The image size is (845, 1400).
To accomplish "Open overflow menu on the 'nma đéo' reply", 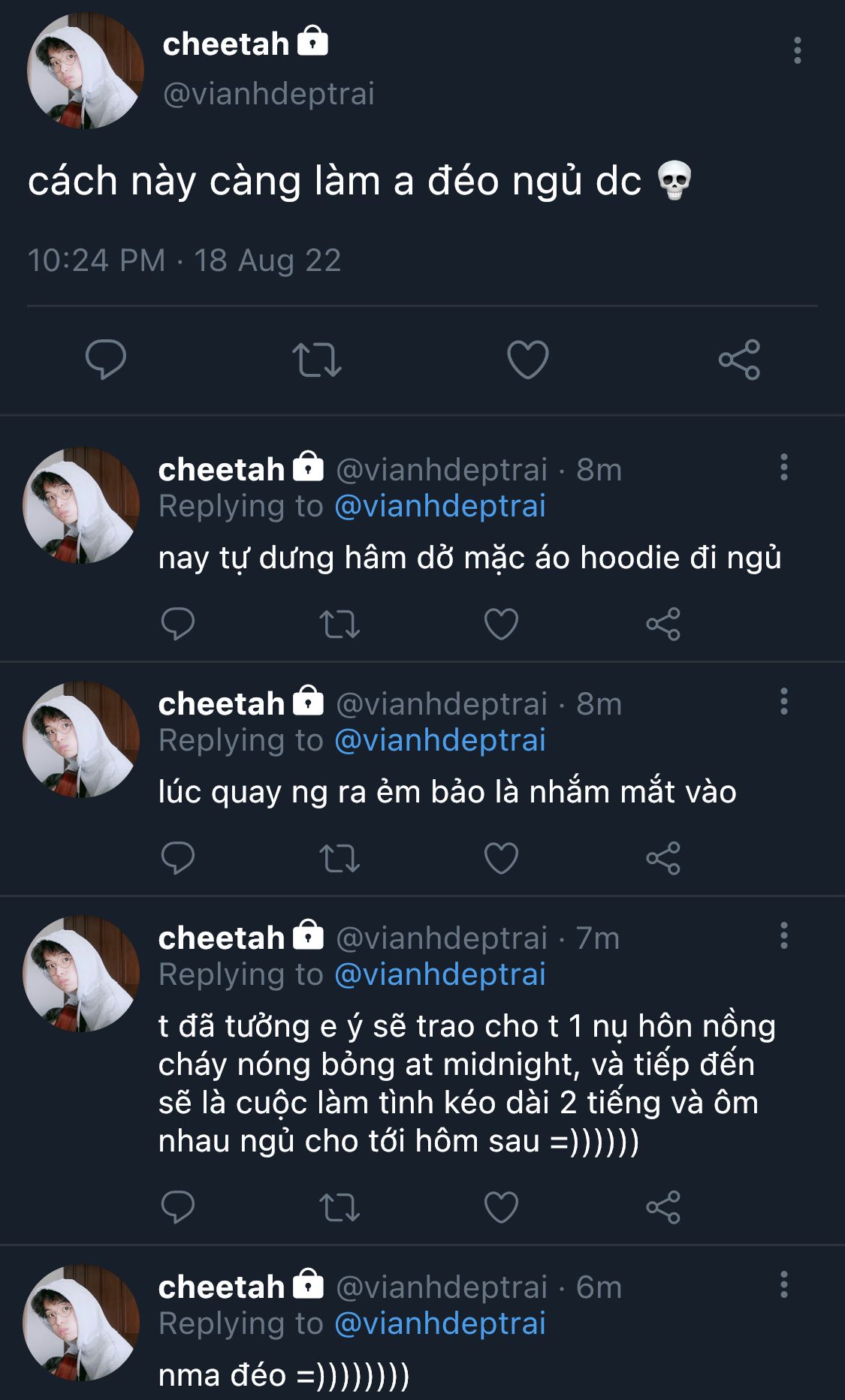I will pyautogui.click(x=783, y=1284).
